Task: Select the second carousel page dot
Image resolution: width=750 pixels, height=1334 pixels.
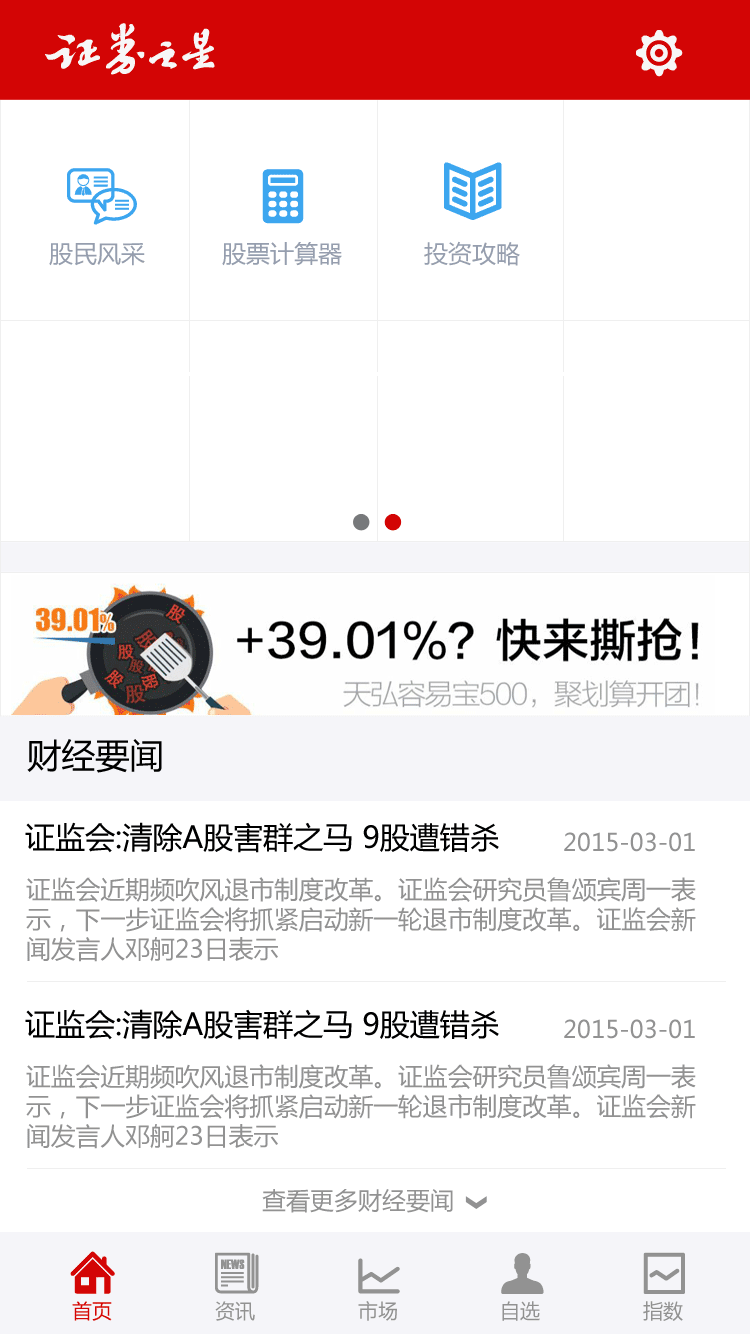Action: click(392, 521)
